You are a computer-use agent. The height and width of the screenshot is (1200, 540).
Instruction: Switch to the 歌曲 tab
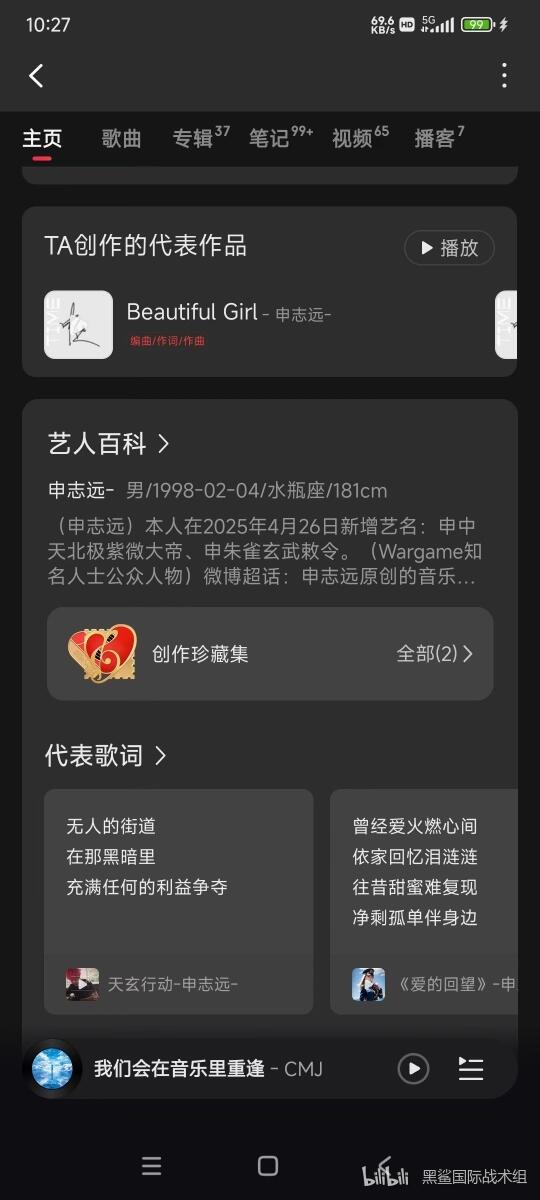pos(121,139)
